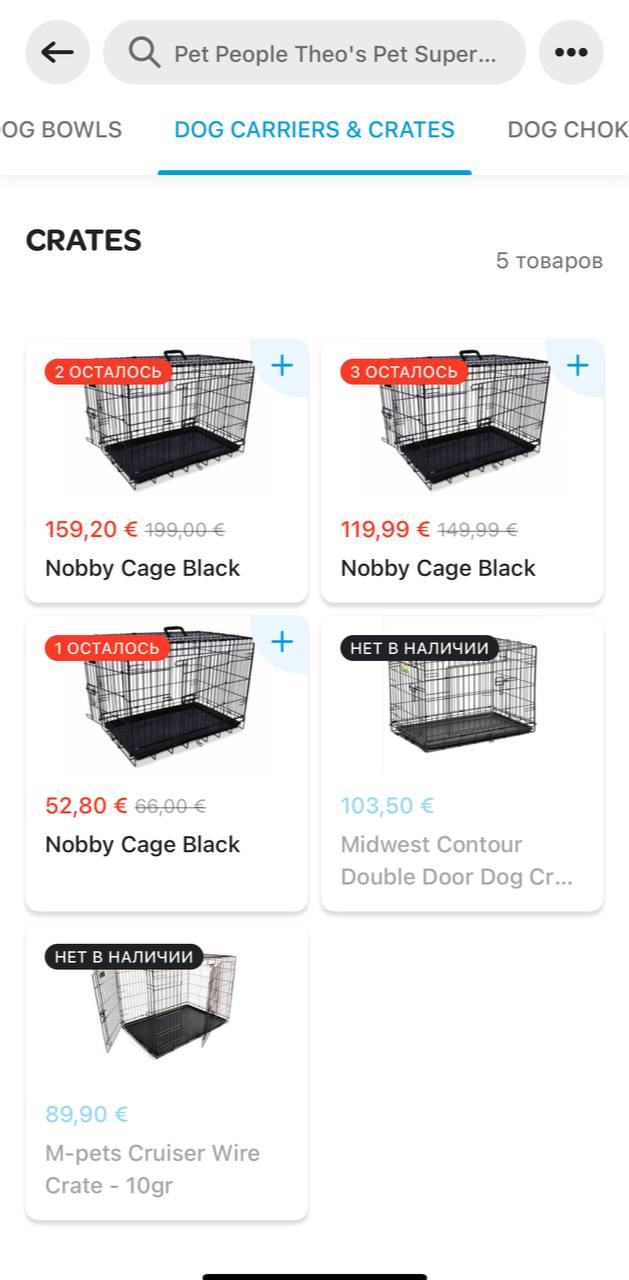Open the Pet People store search field
629x1280 pixels.
click(x=314, y=53)
